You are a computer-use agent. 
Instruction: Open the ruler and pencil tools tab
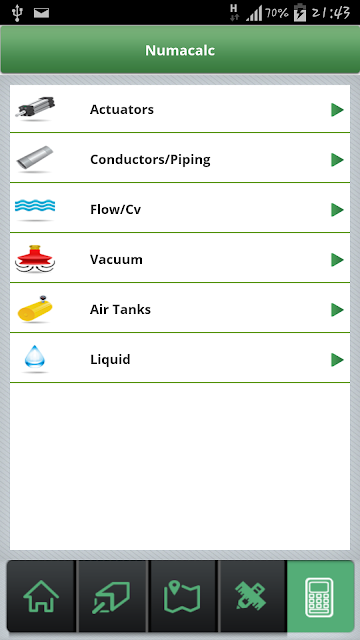pyautogui.click(x=253, y=596)
